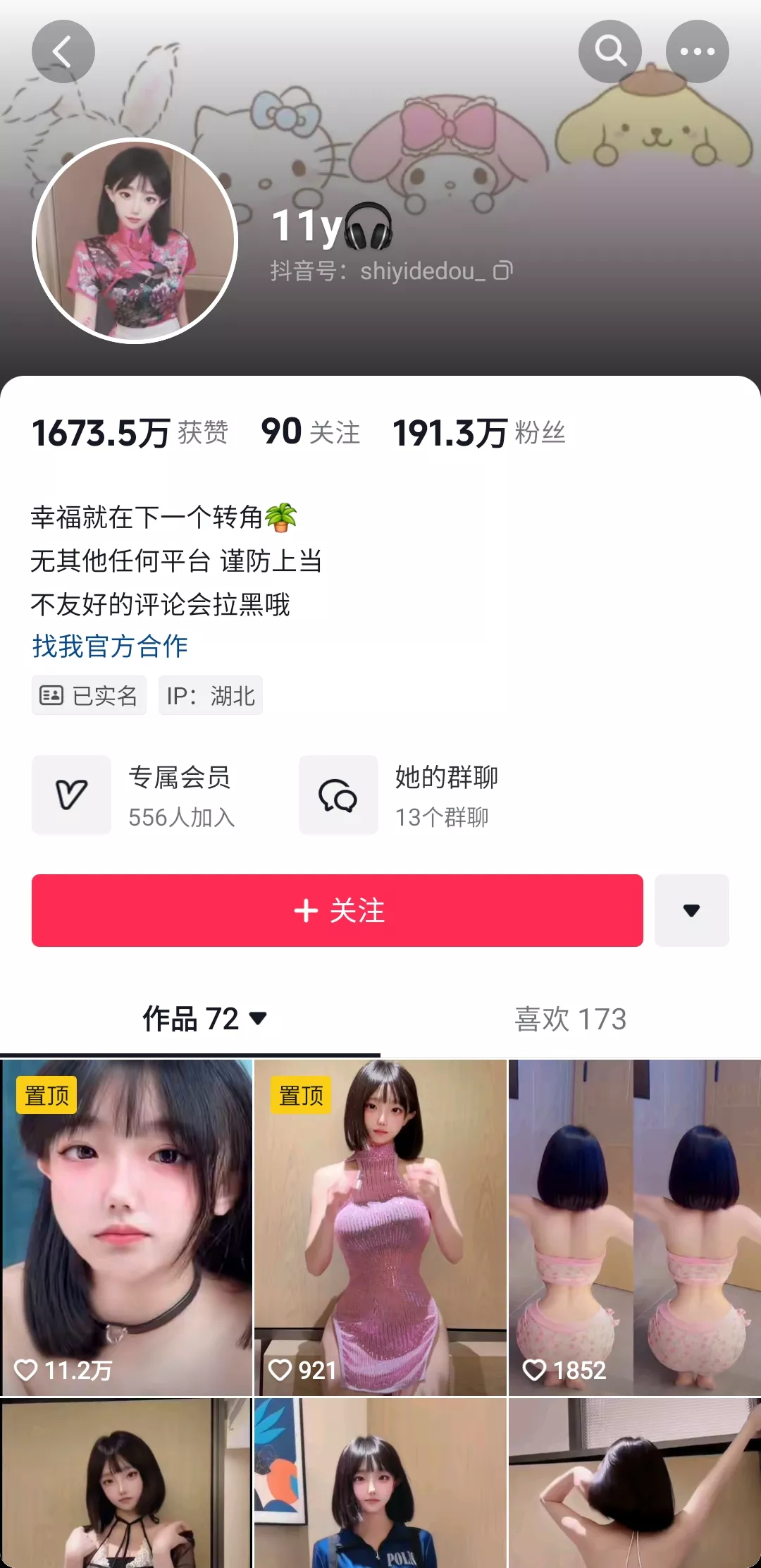The width and height of the screenshot is (761, 1568).
Task: Copy the Douyin ID shiyidedou_
Action: coord(503,271)
